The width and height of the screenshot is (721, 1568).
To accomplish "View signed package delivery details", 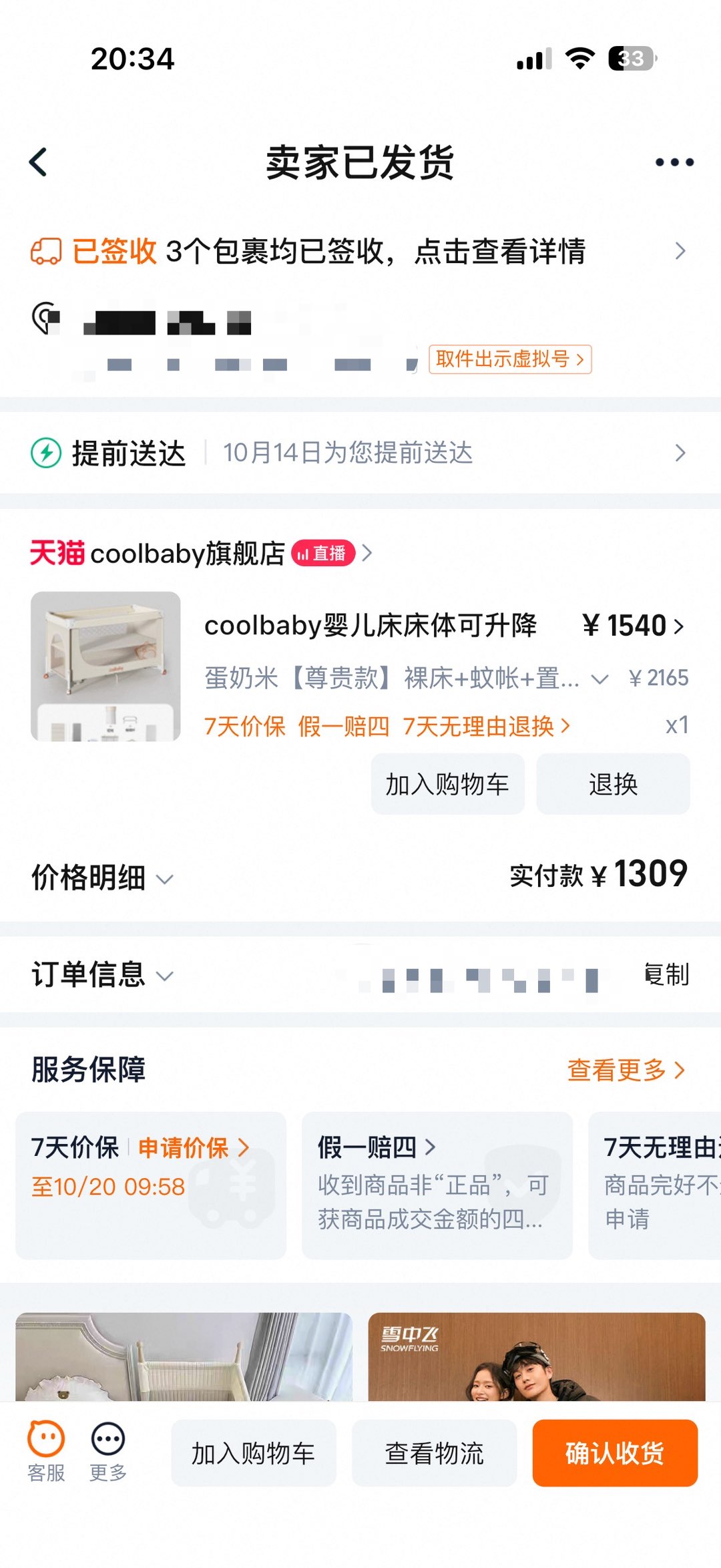I will pyautogui.click(x=360, y=252).
